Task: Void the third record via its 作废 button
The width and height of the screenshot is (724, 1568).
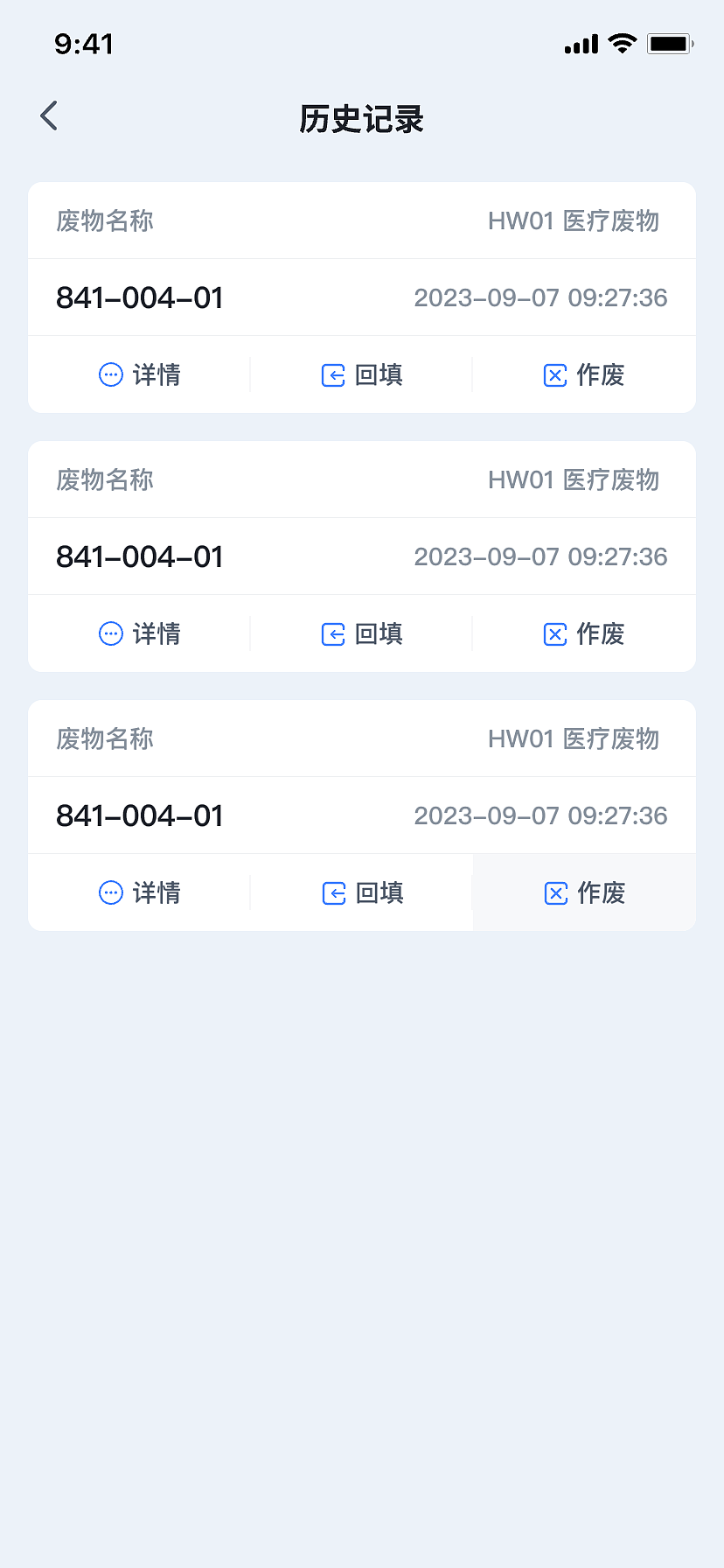Action: coord(584,892)
